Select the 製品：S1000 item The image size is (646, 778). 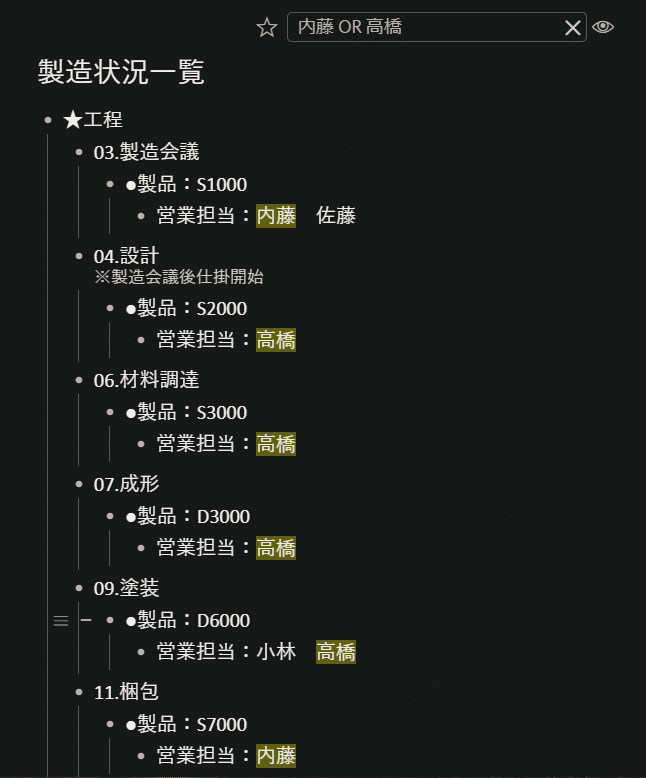(187, 184)
